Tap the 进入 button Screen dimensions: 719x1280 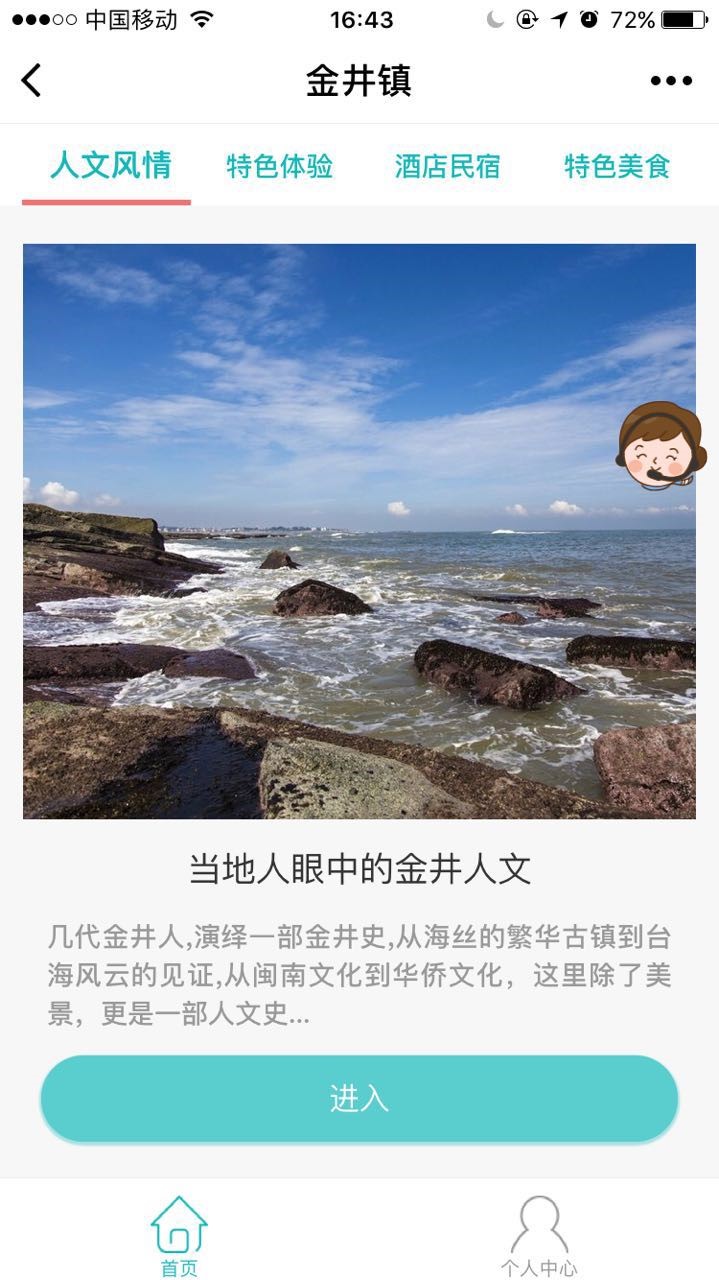click(x=359, y=1098)
